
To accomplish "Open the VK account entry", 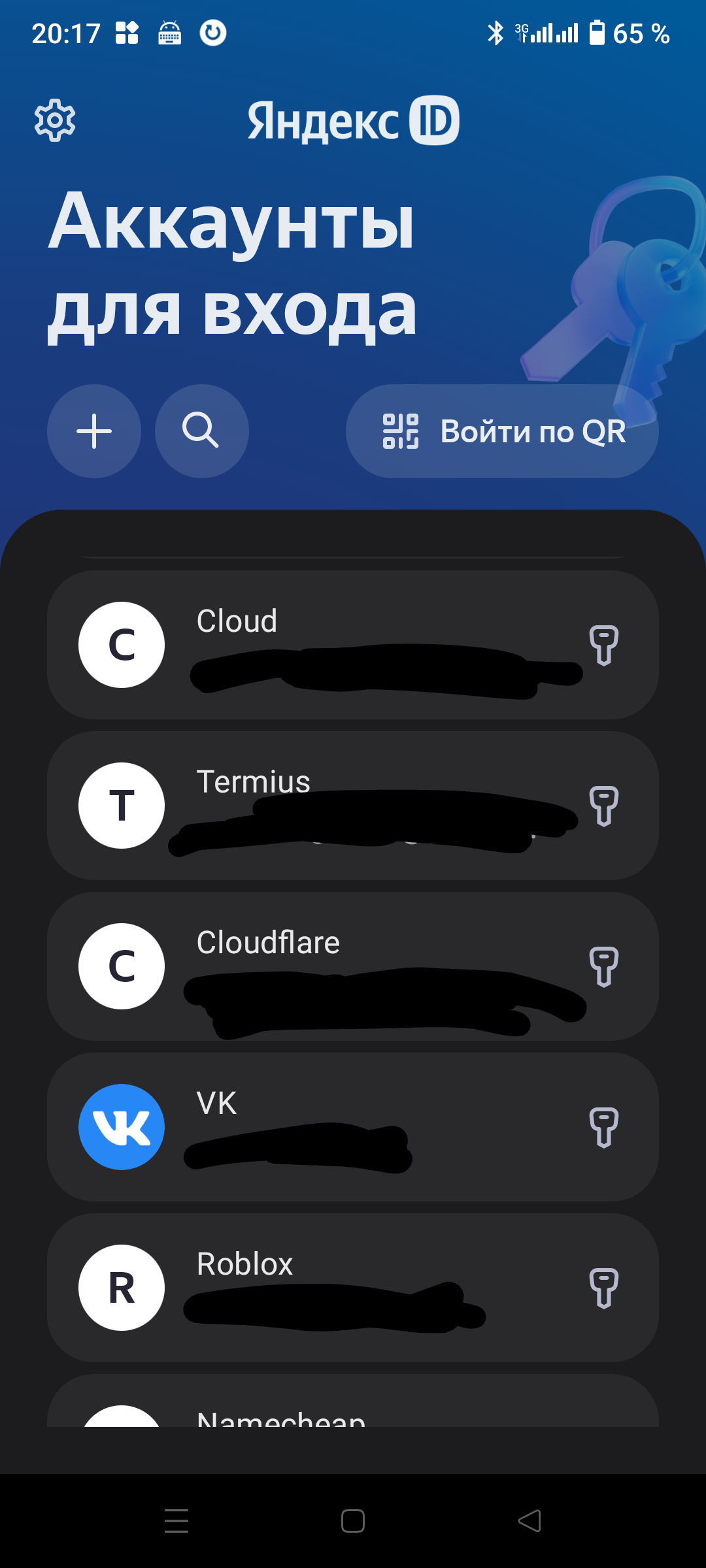I will click(x=353, y=1127).
